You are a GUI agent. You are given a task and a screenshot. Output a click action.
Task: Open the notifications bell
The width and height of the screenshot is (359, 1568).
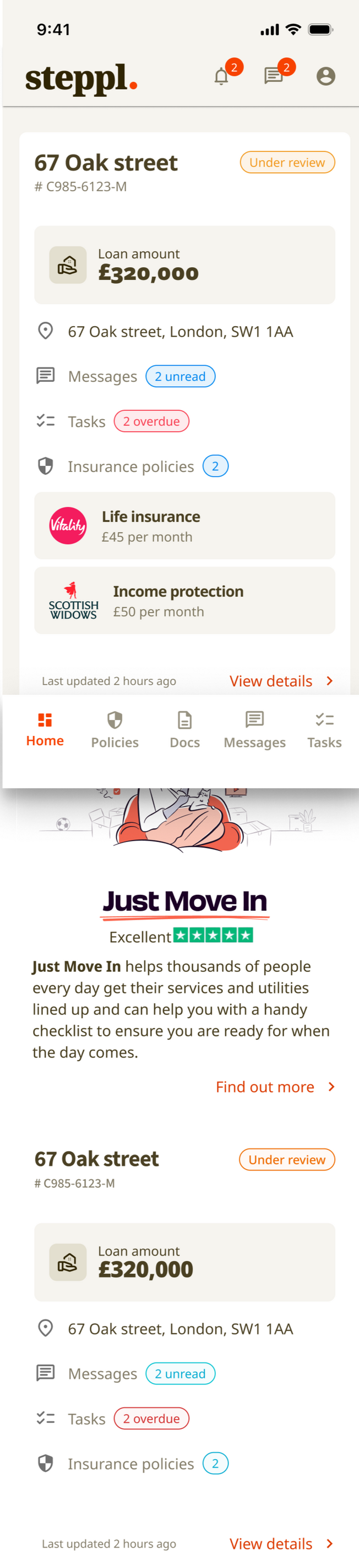tap(222, 76)
